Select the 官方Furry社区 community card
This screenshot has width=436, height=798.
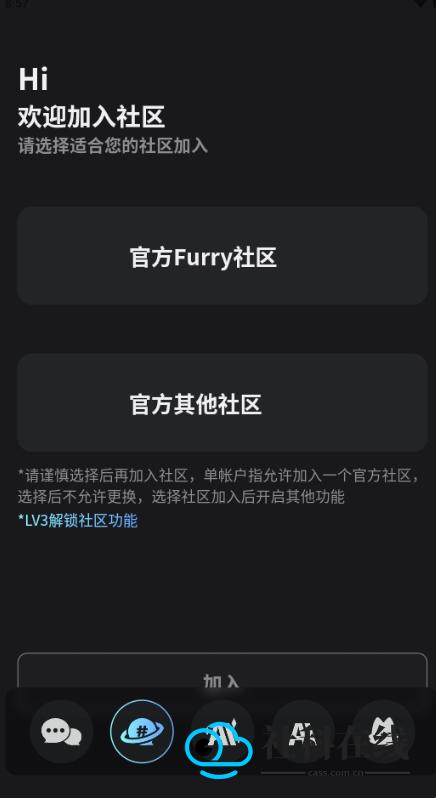222,255
